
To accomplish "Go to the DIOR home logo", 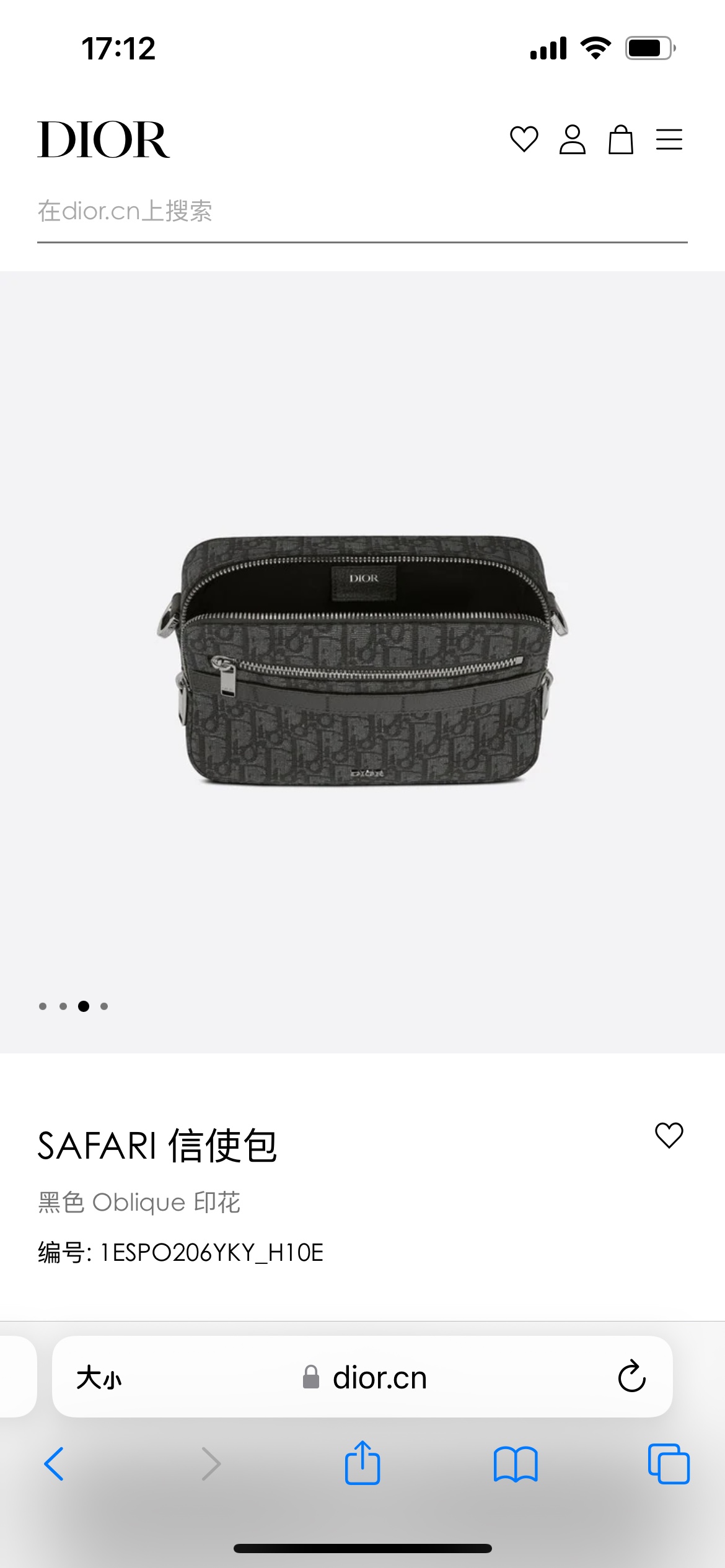I will click(x=103, y=140).
